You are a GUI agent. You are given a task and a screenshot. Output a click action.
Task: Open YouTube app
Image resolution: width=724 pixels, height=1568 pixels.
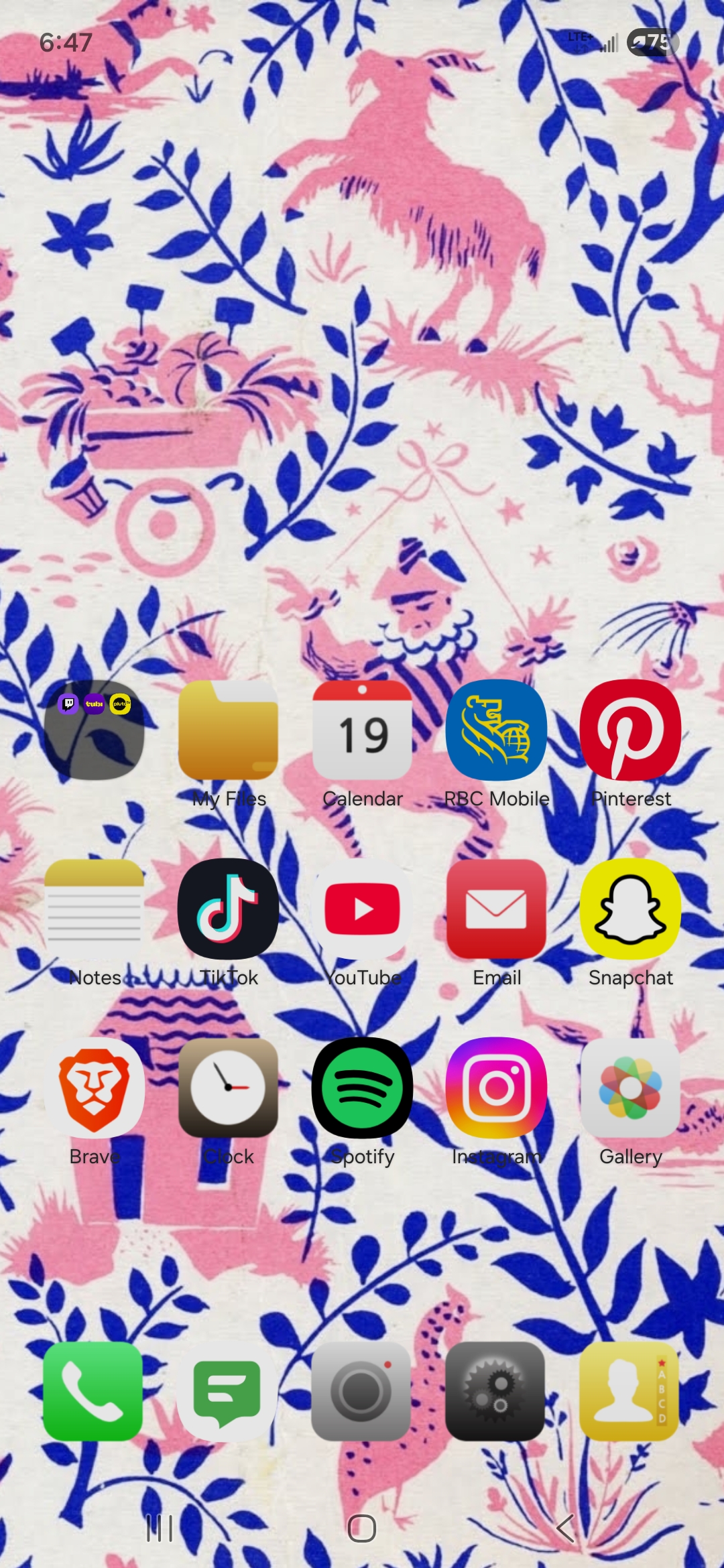[362, 909]
